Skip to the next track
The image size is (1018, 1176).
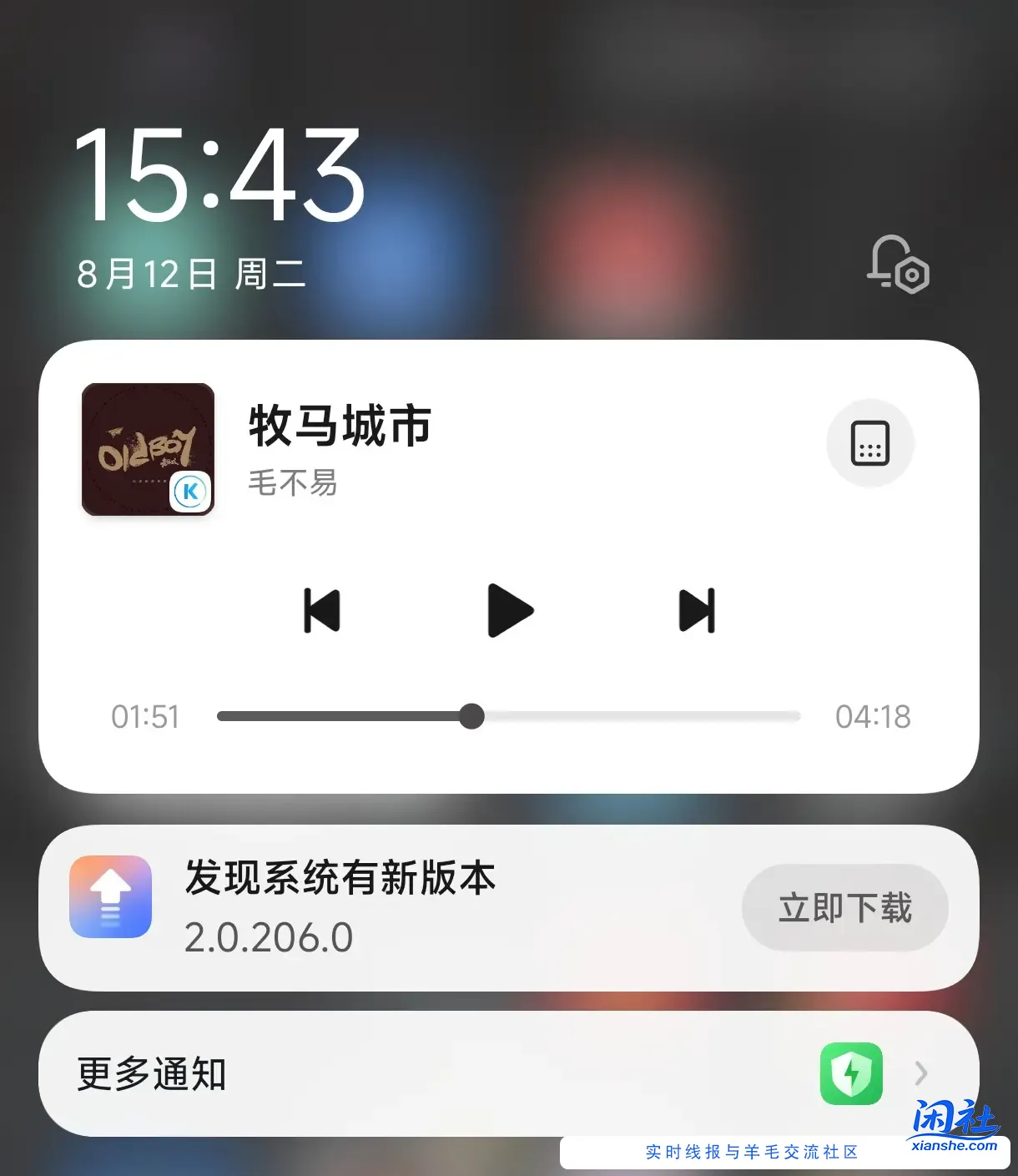698,611
